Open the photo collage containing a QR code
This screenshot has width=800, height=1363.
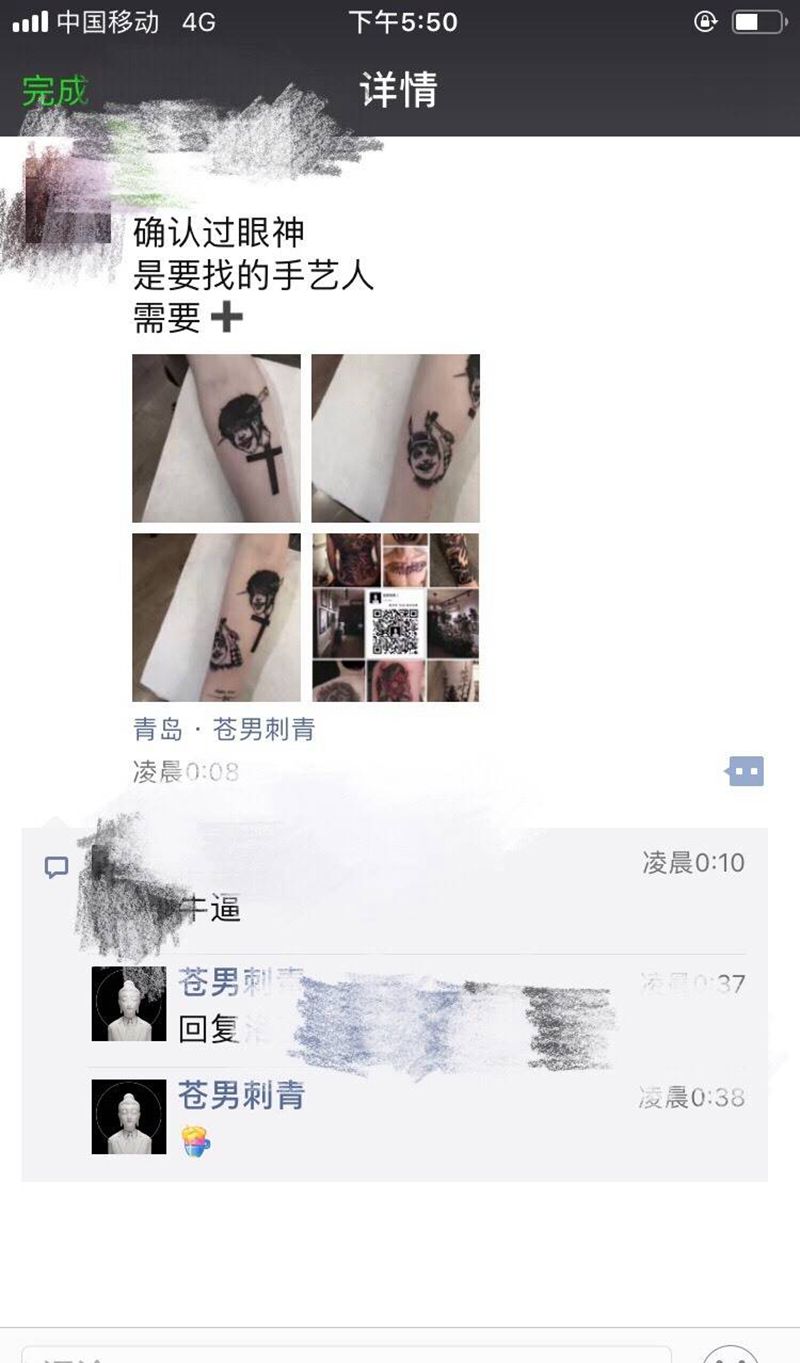(396, 617)
